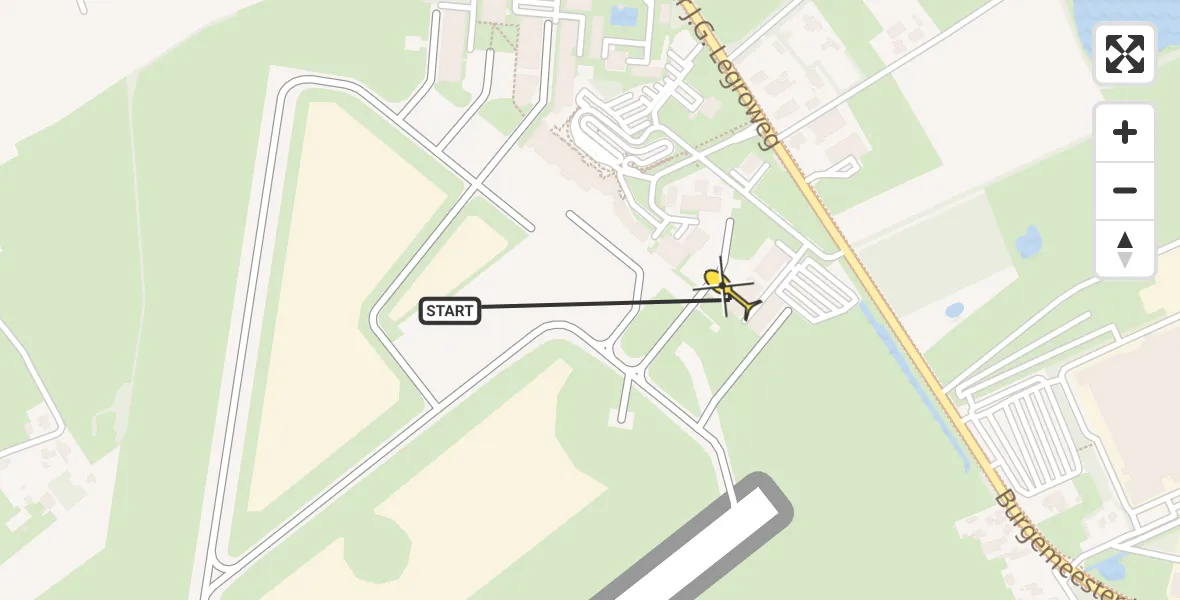The image size is (1180, 600).
Task: Zoom in on the map
Action: coord(1125,132)
